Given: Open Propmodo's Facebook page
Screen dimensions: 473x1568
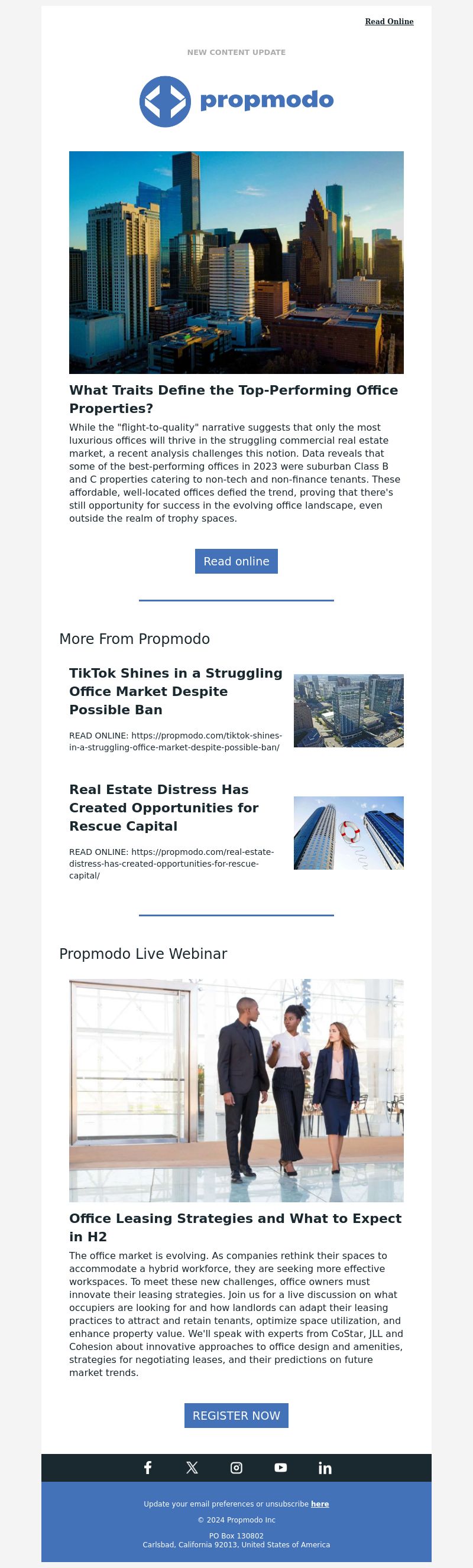Looking at the screenshot, I should point(147,1468).
